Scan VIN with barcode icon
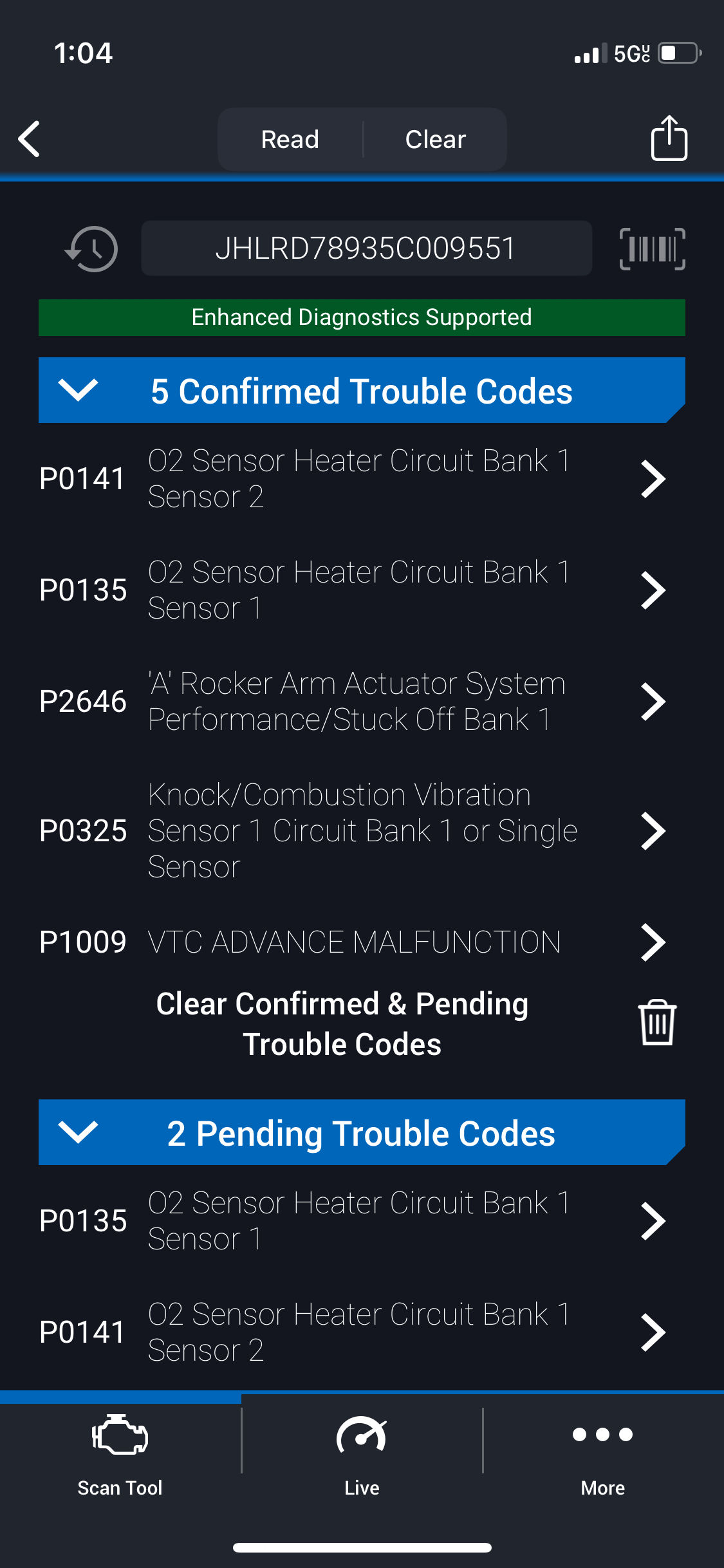The width and height of the screenshot is (724, 1568). click(x=652, y=249)
